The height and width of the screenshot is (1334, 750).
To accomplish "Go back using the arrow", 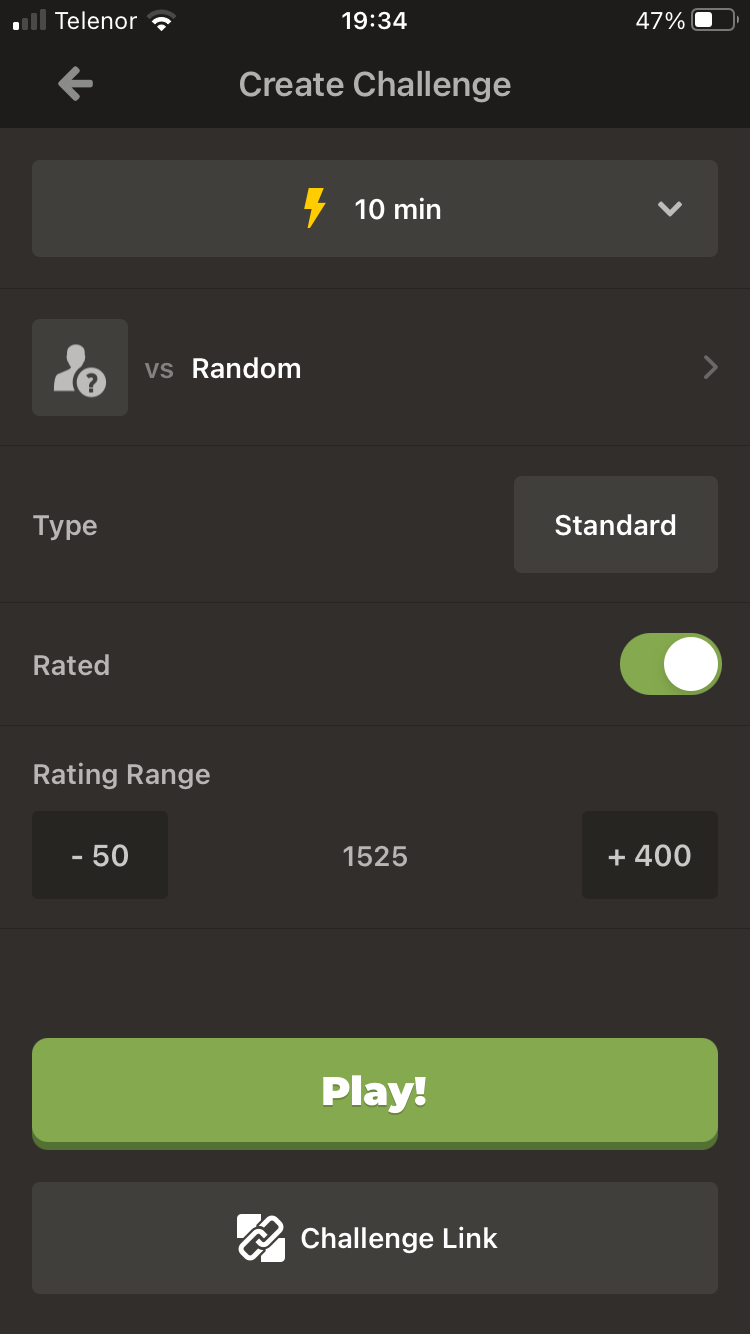I will [75, 85].
